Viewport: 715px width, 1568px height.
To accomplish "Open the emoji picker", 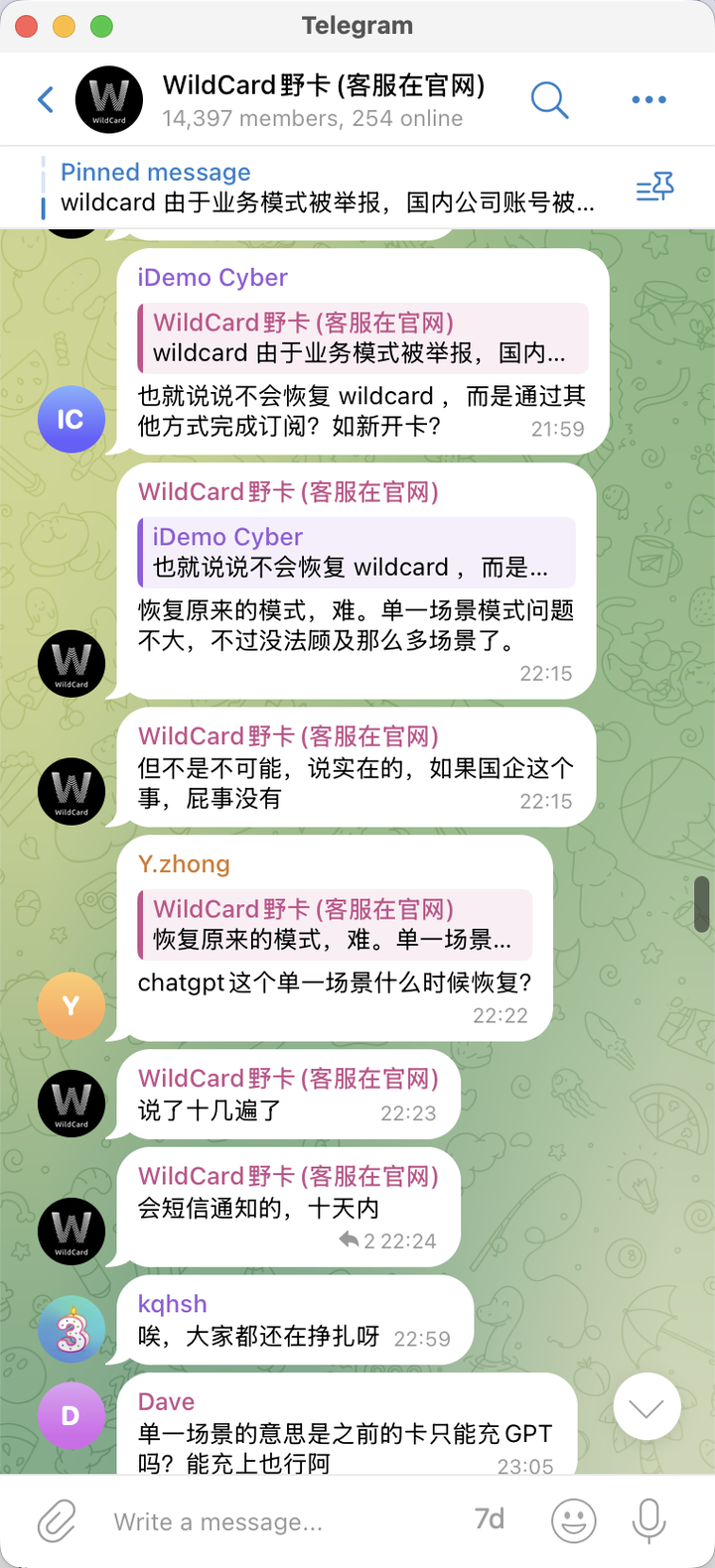I will coord(573,1520).
